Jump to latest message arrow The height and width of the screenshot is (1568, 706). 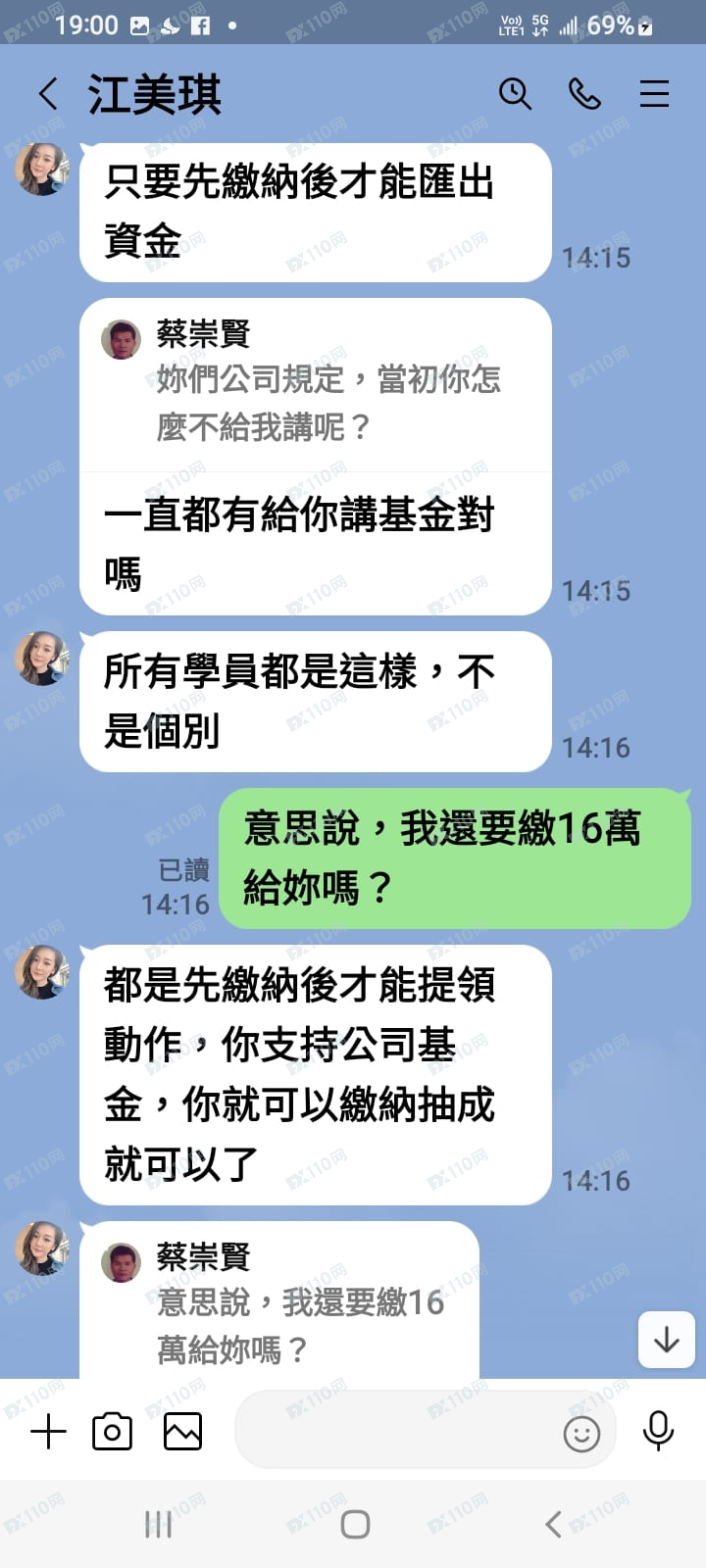pos(667,1340)
